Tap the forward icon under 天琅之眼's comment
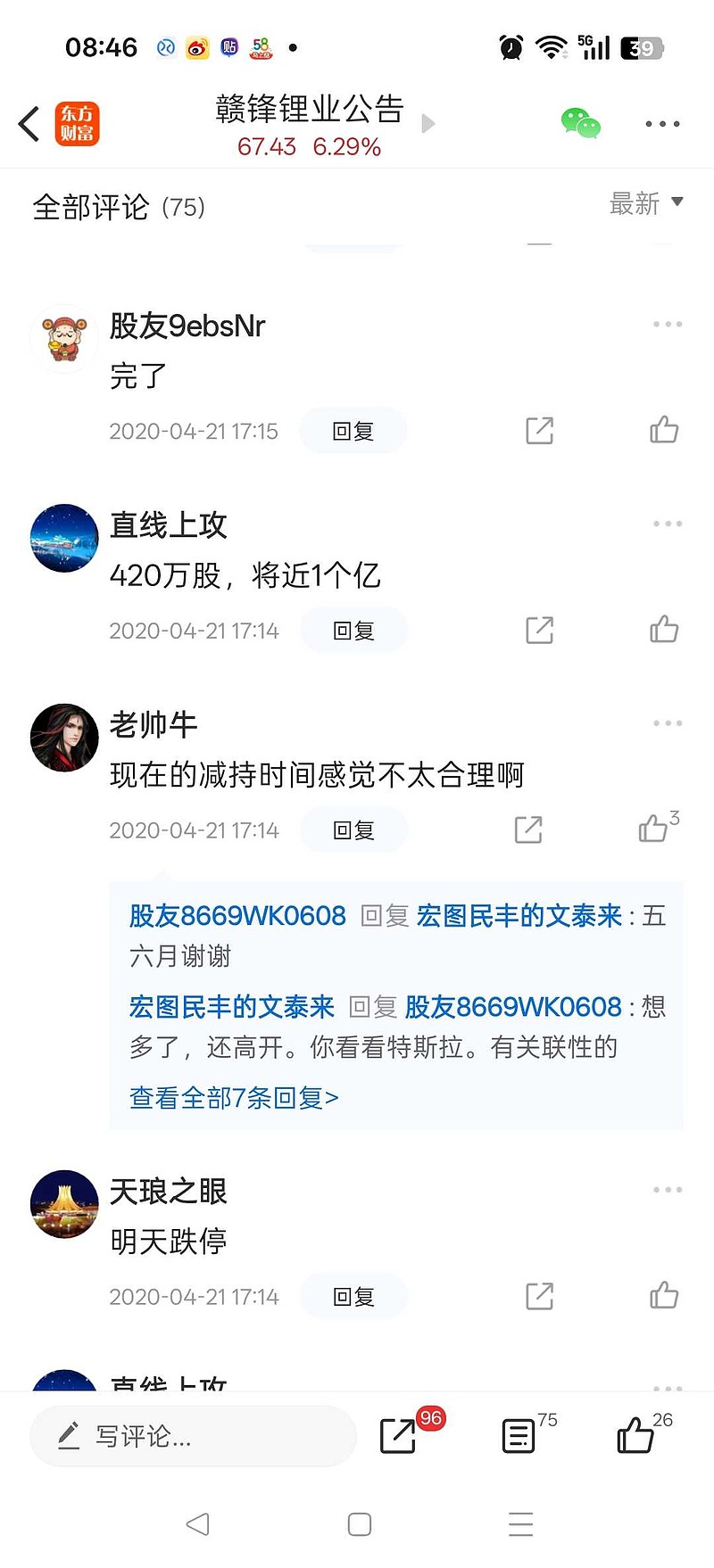 coord(538,1296)
